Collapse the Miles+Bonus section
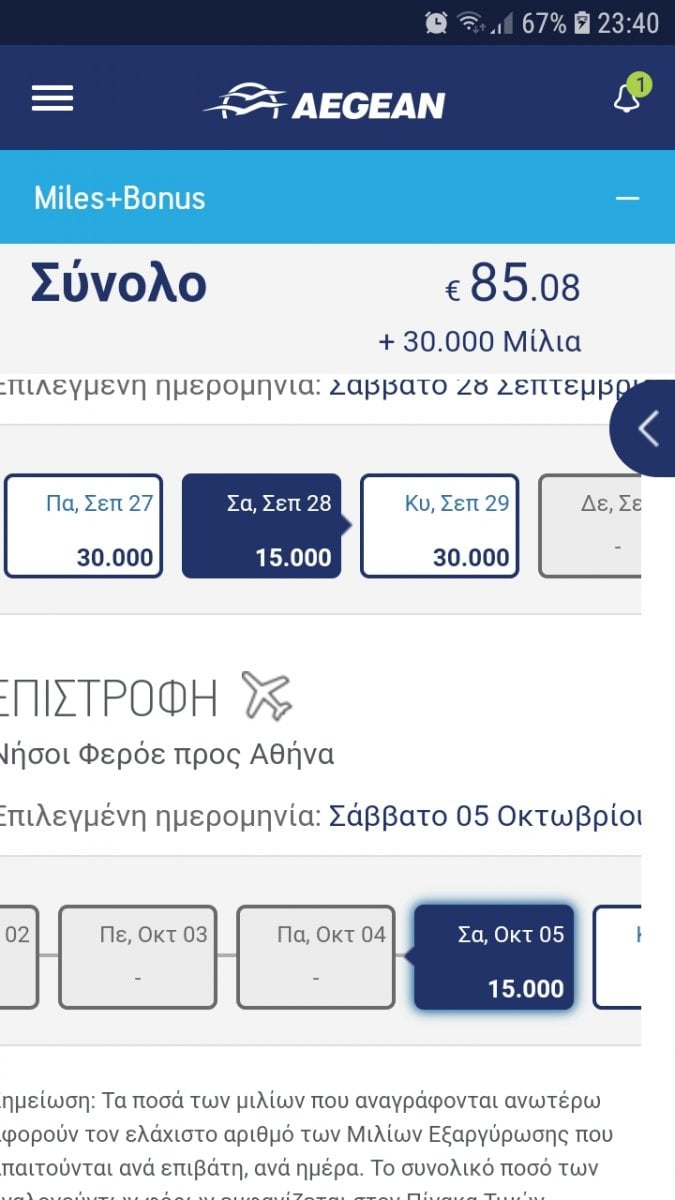This screenshot has height=1200, width=675. pyautogui.click(x=627, y=198)
